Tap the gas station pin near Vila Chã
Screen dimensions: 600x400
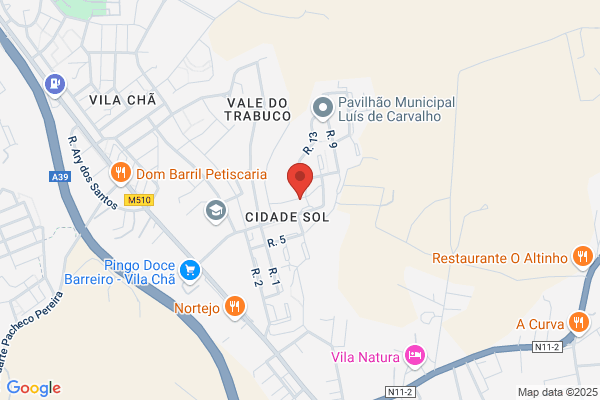pos(55,85)
